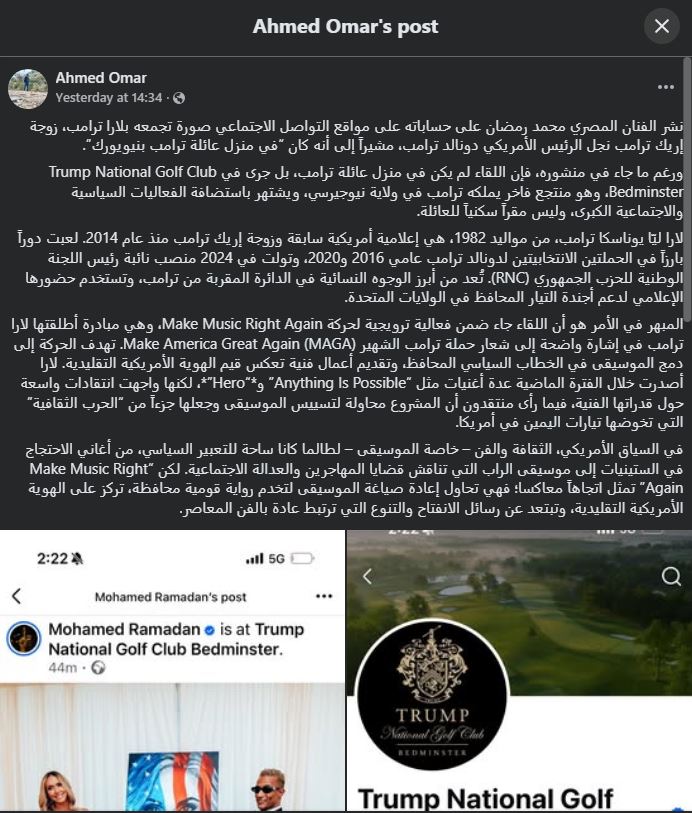
Task: Open the Ahmed Omar name link
Action: (x=101, y=78)
